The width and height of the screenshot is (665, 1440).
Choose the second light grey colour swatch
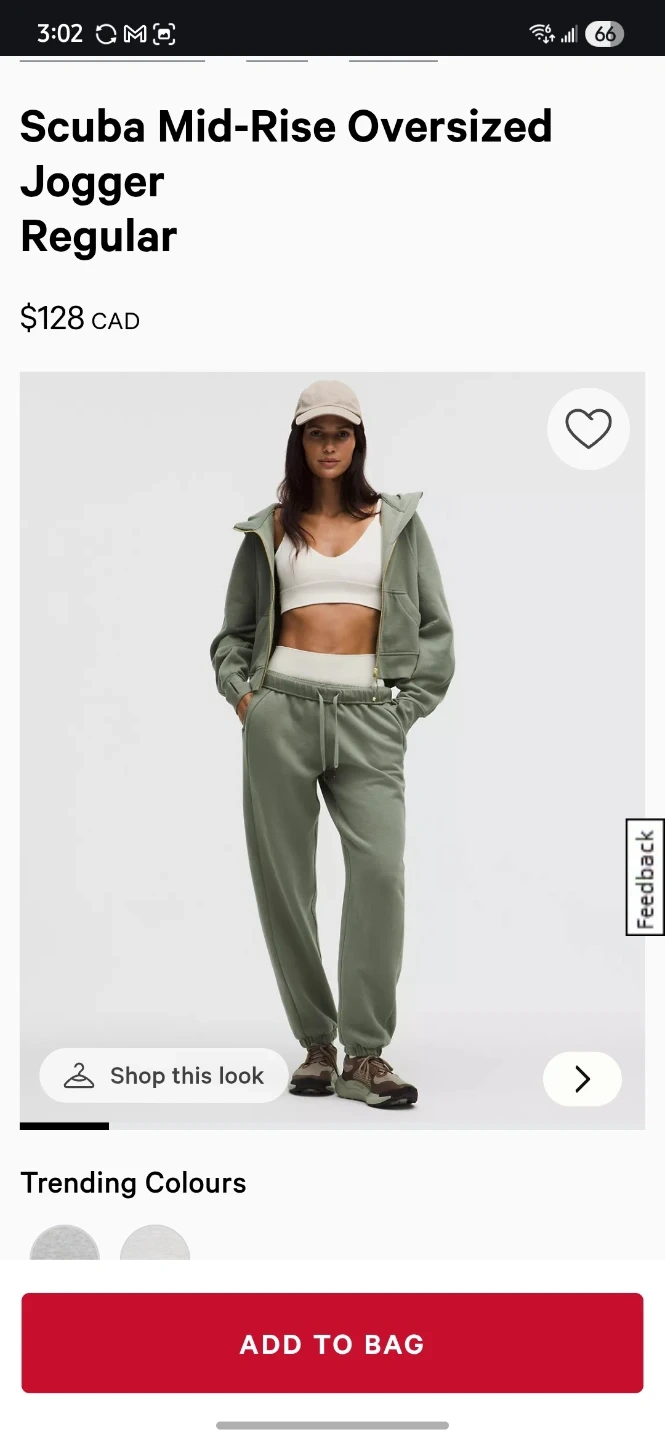click(155, 1243)
